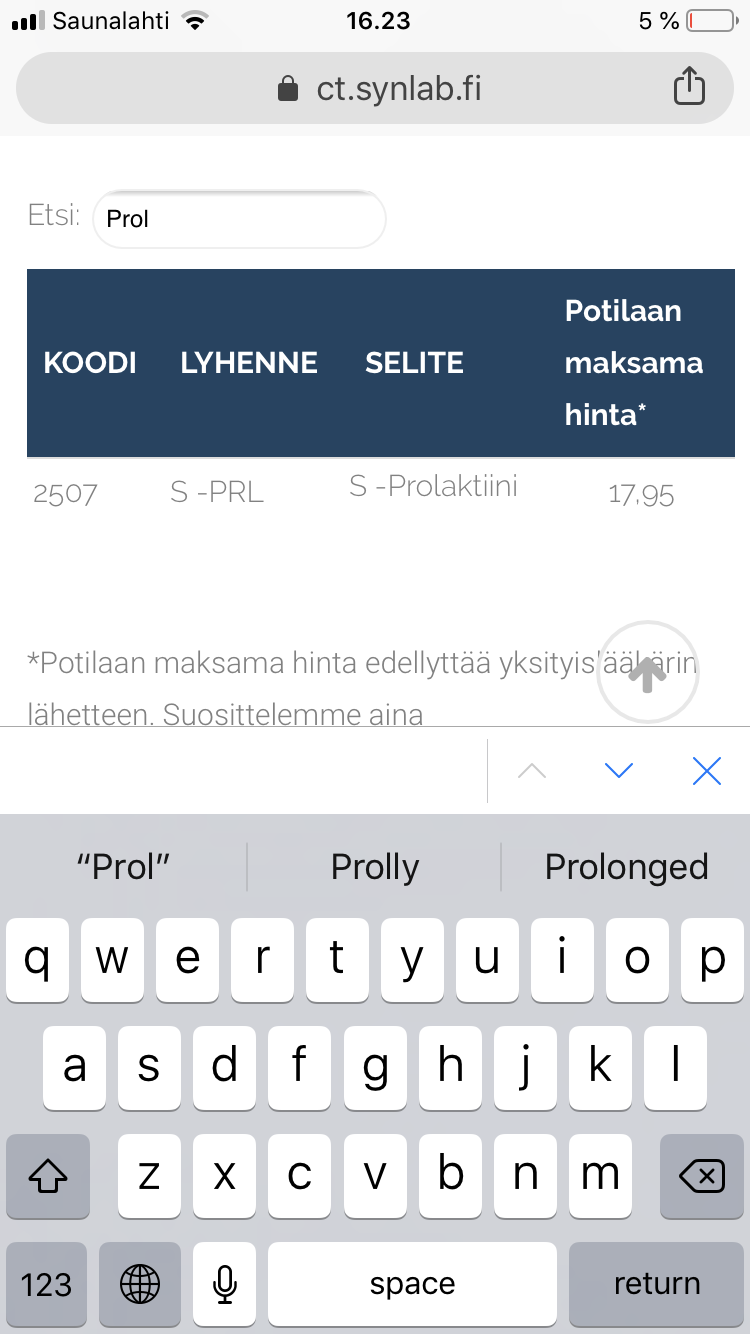This screenshot has height=1334, width=750.
Task: Jump to next form field arrow
Action: pos(619,770)
